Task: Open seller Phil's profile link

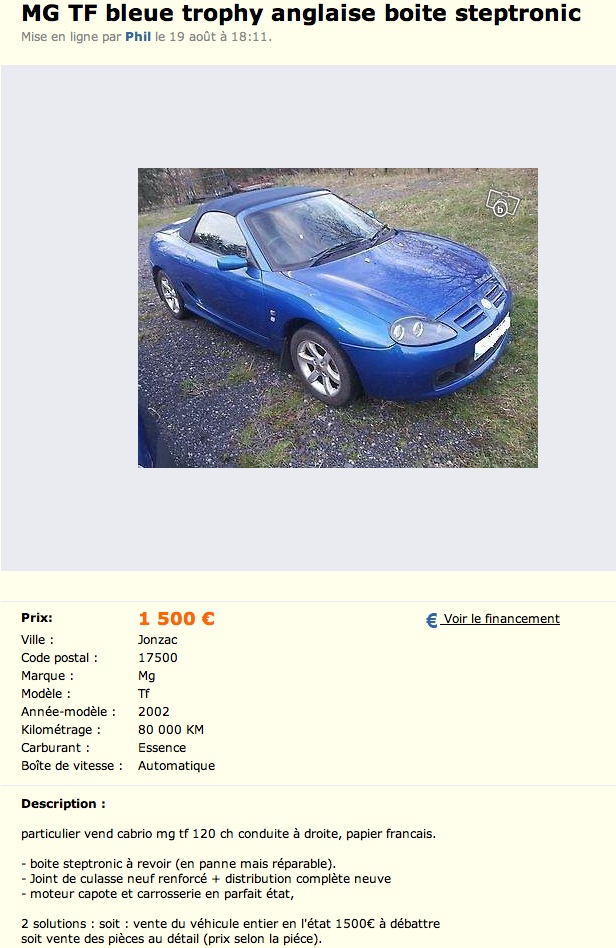Action: coord(137,36)
